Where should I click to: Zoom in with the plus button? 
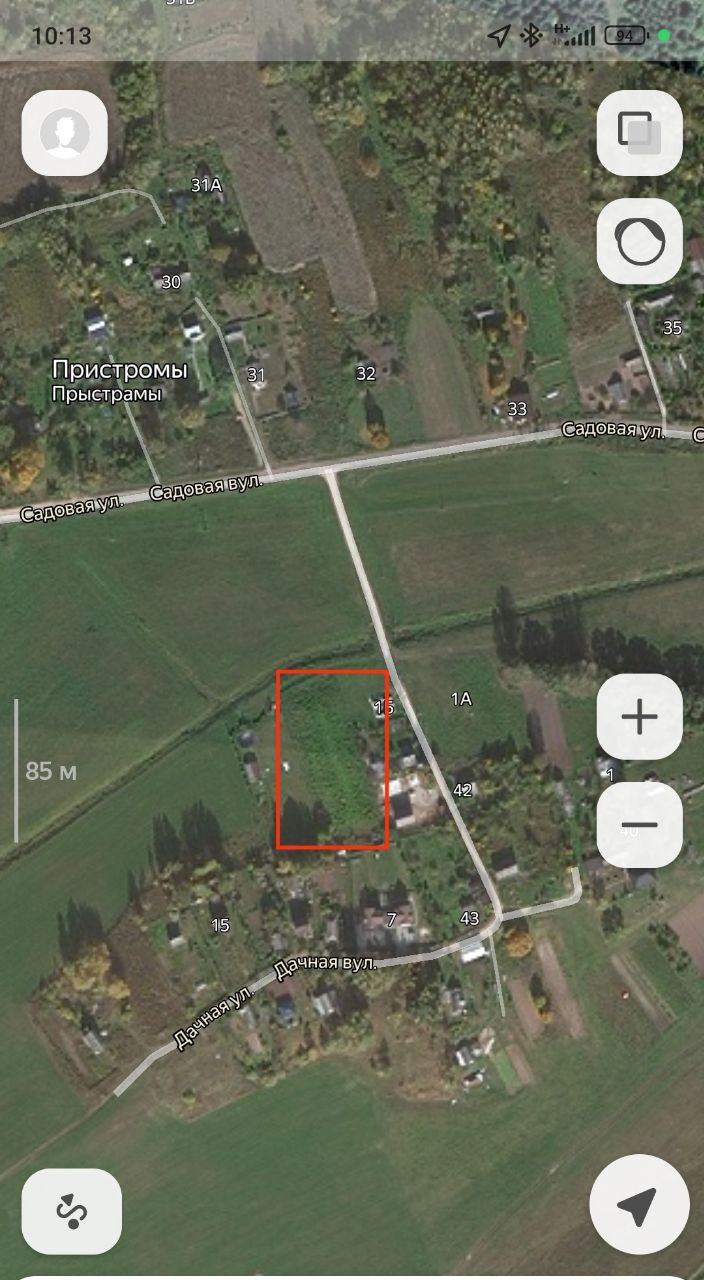click(639, 716)
